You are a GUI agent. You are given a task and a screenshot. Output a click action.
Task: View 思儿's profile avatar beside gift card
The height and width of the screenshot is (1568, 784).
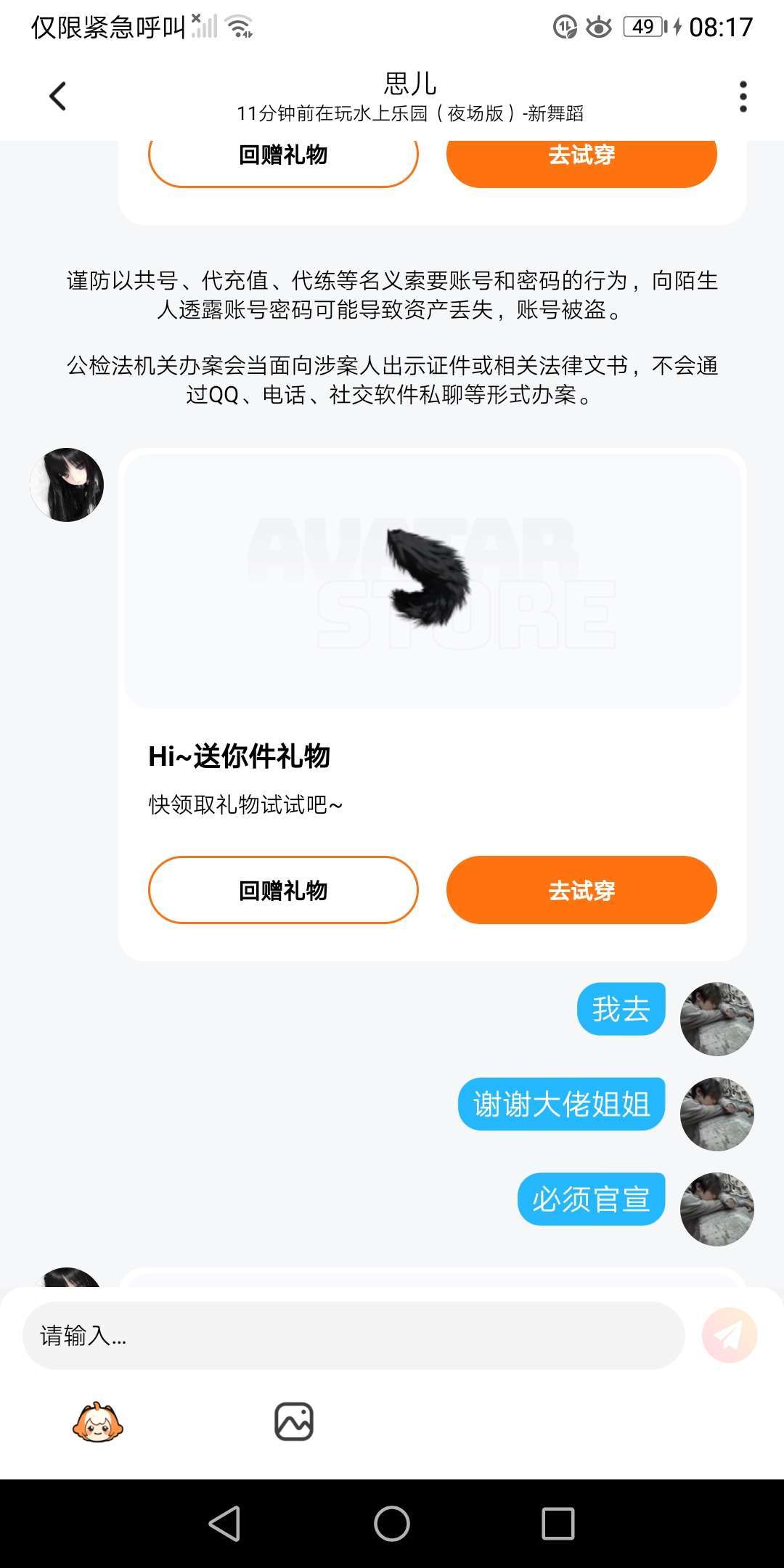pos(67,485)
